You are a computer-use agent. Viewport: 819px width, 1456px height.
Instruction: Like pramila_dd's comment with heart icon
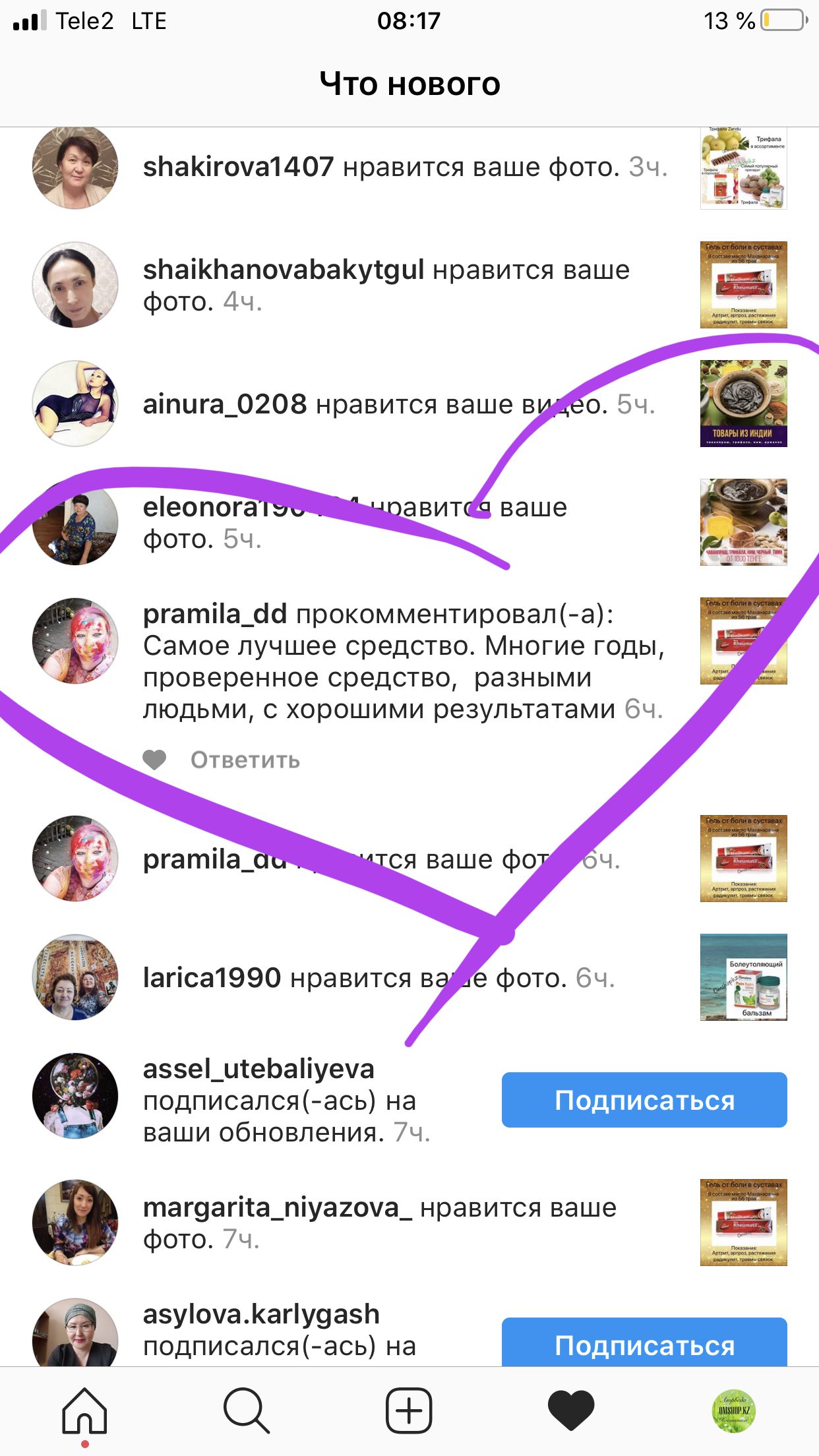click(154, 760)
